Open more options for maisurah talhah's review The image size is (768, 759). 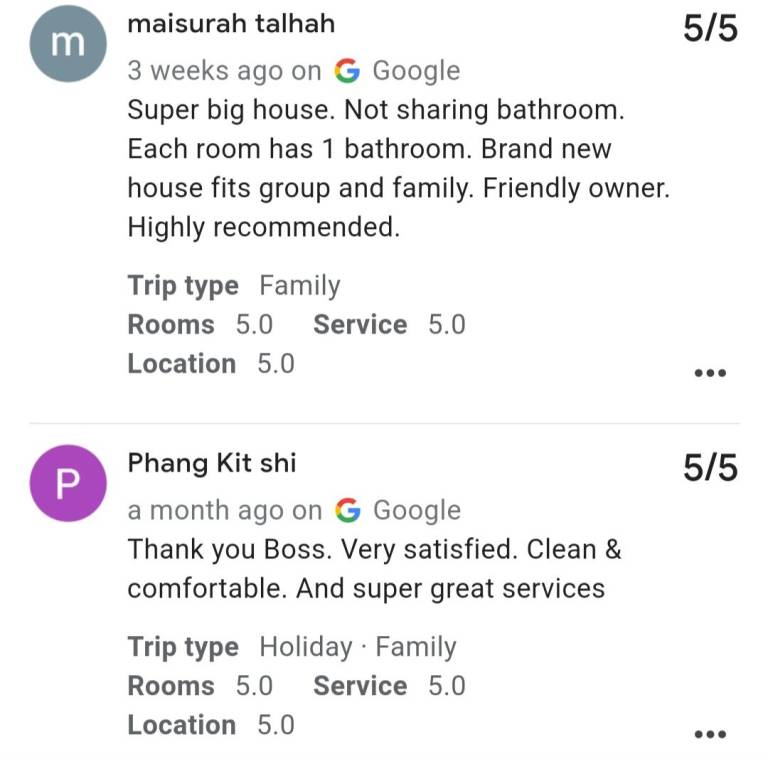(x=709, y=373)
